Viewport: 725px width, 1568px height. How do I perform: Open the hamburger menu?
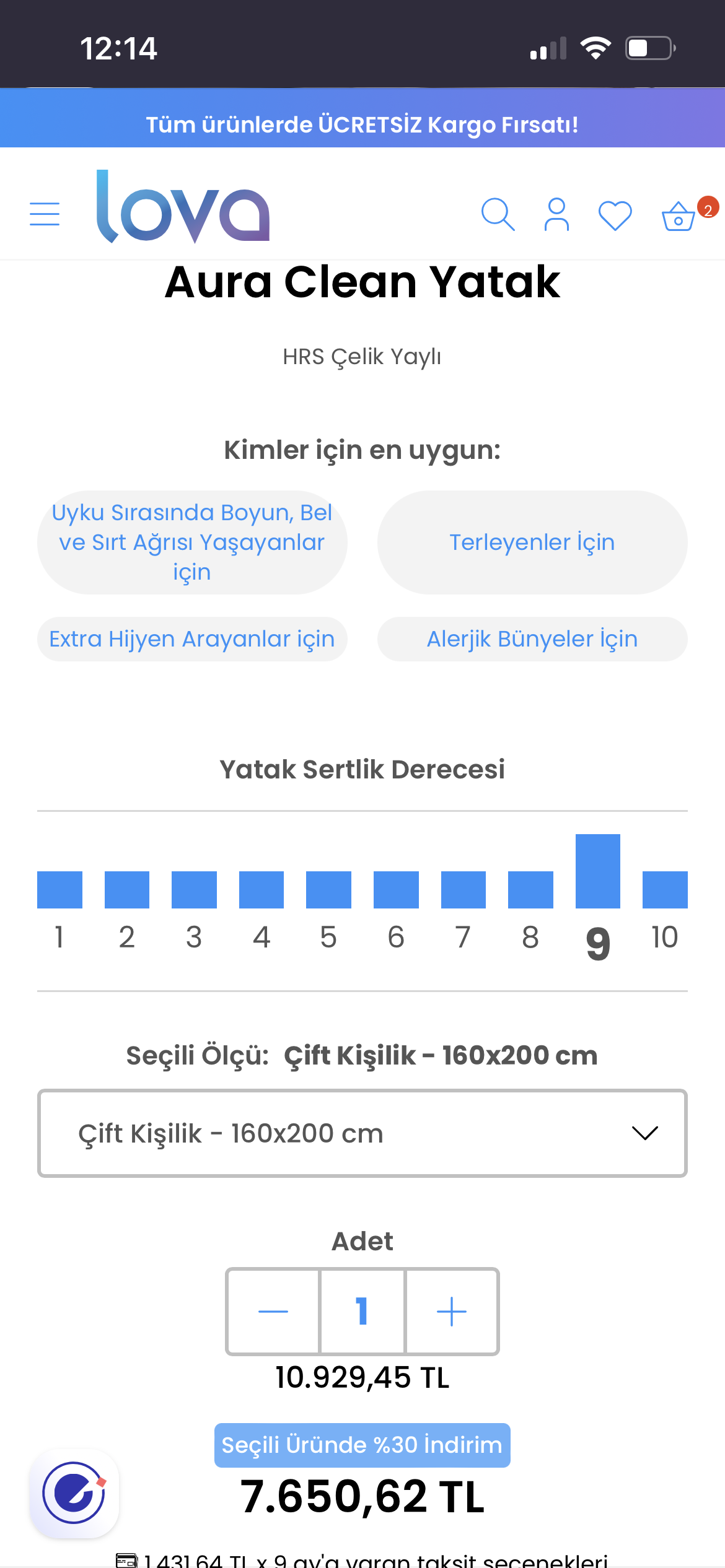click(45, 214)
